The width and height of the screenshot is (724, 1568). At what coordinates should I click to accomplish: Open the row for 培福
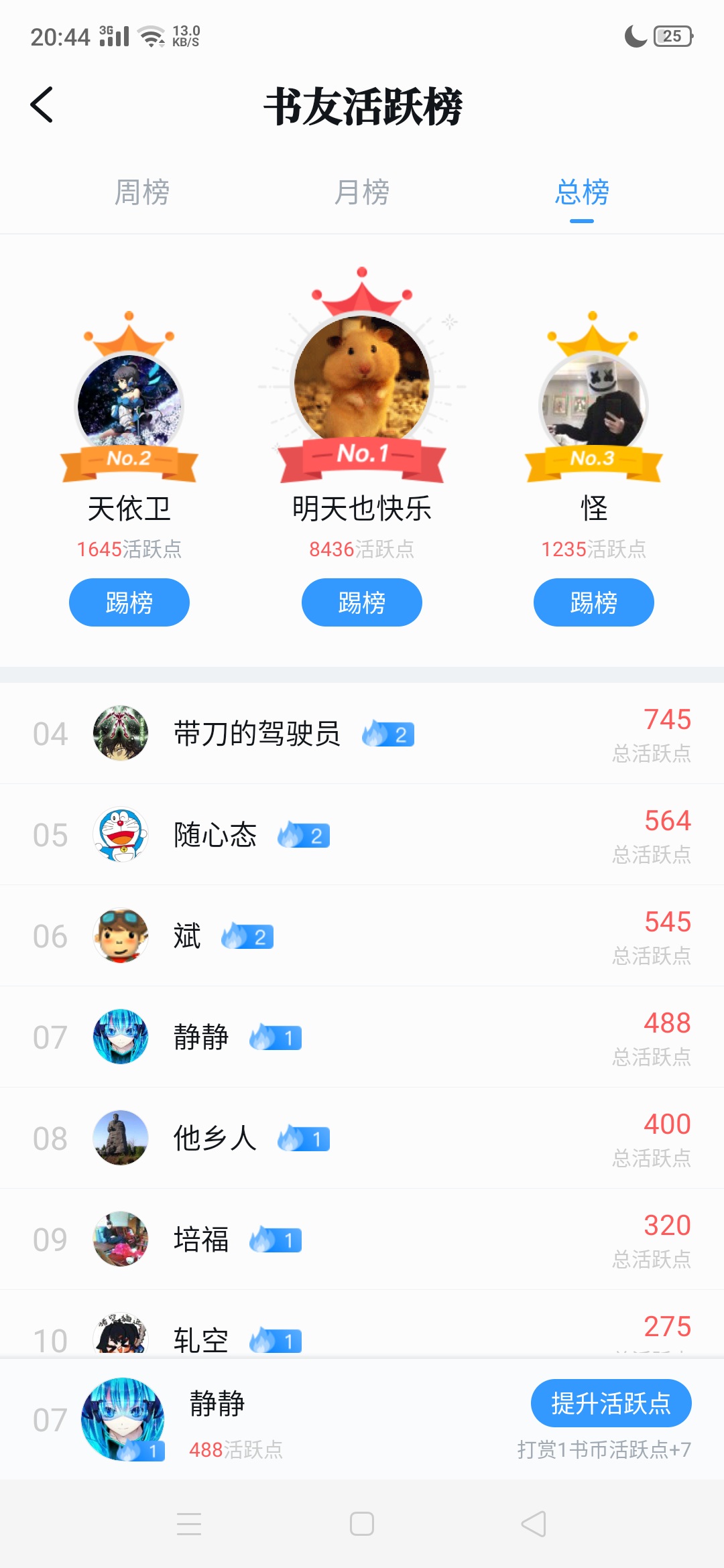tap(362, 1240)
